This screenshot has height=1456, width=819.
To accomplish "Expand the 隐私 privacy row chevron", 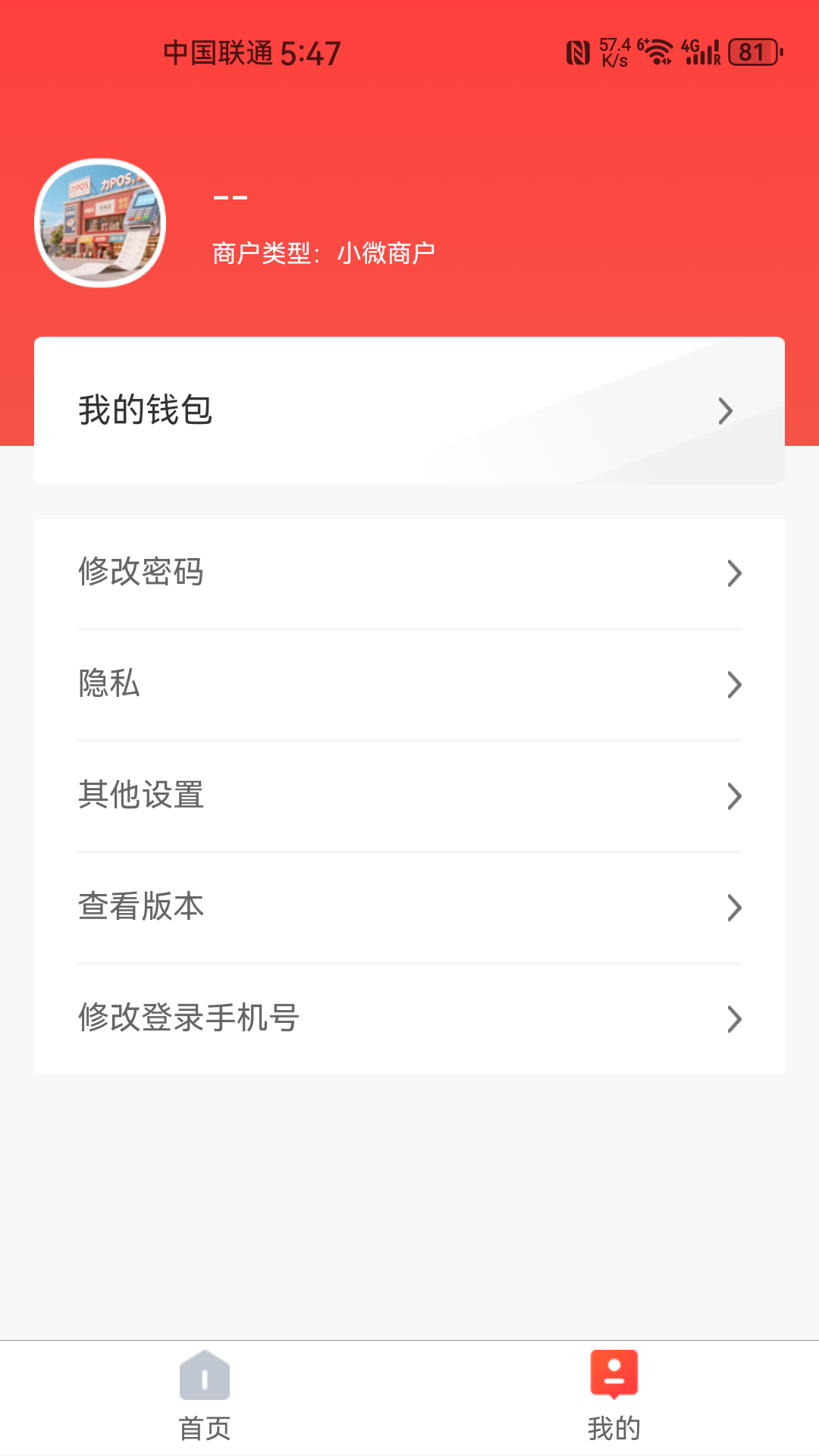I will [x=734, y=685].
